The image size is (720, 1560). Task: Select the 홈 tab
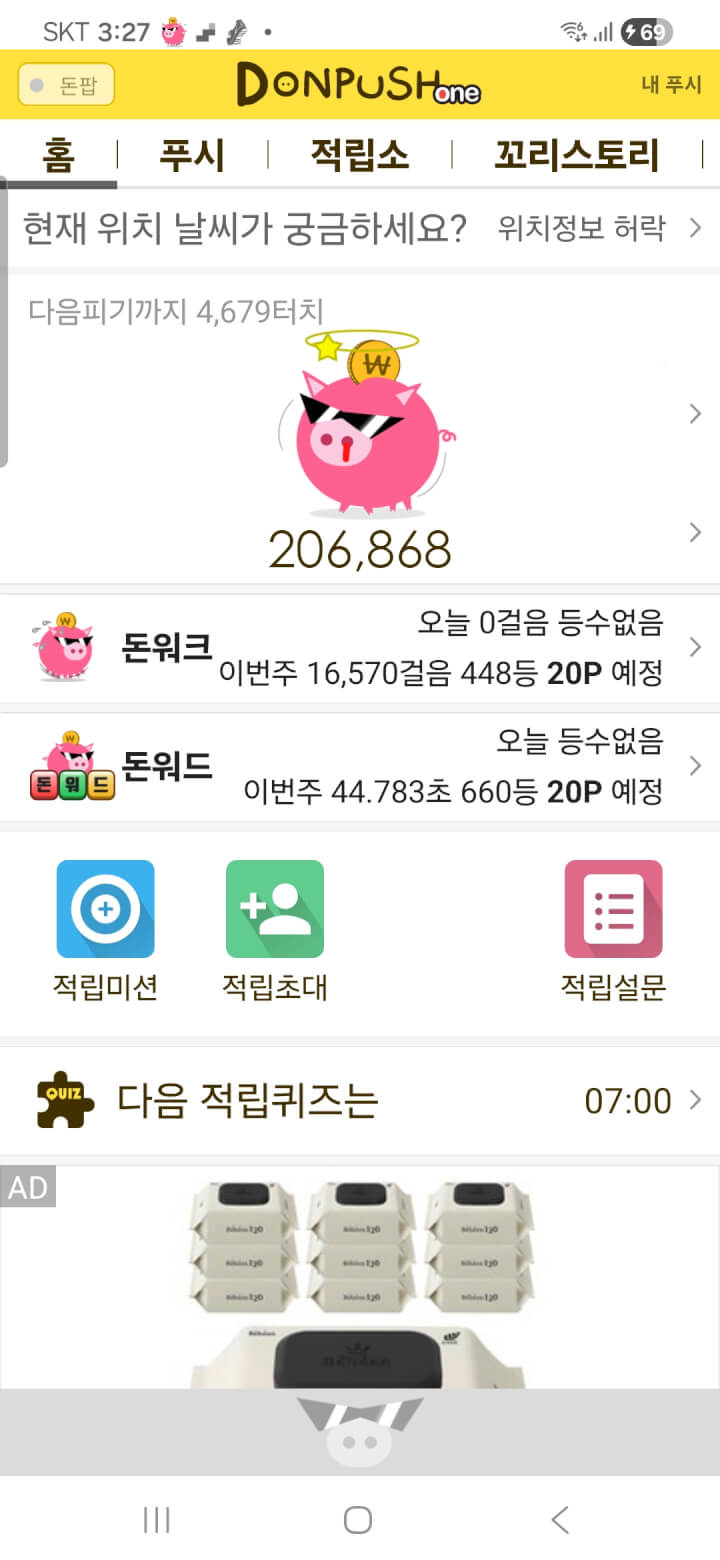(58, 156)
